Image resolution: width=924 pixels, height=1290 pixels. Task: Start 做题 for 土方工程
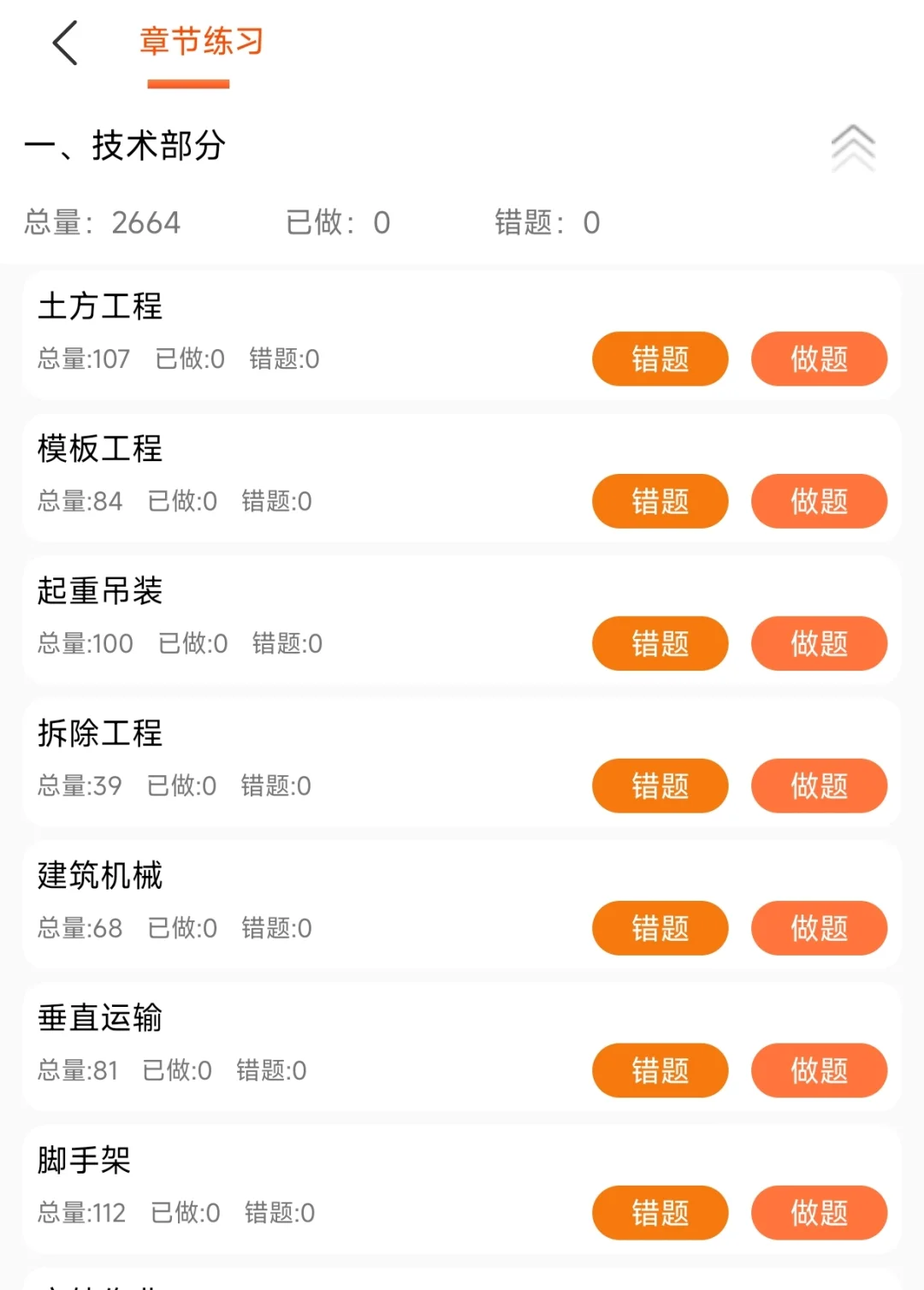819,359
